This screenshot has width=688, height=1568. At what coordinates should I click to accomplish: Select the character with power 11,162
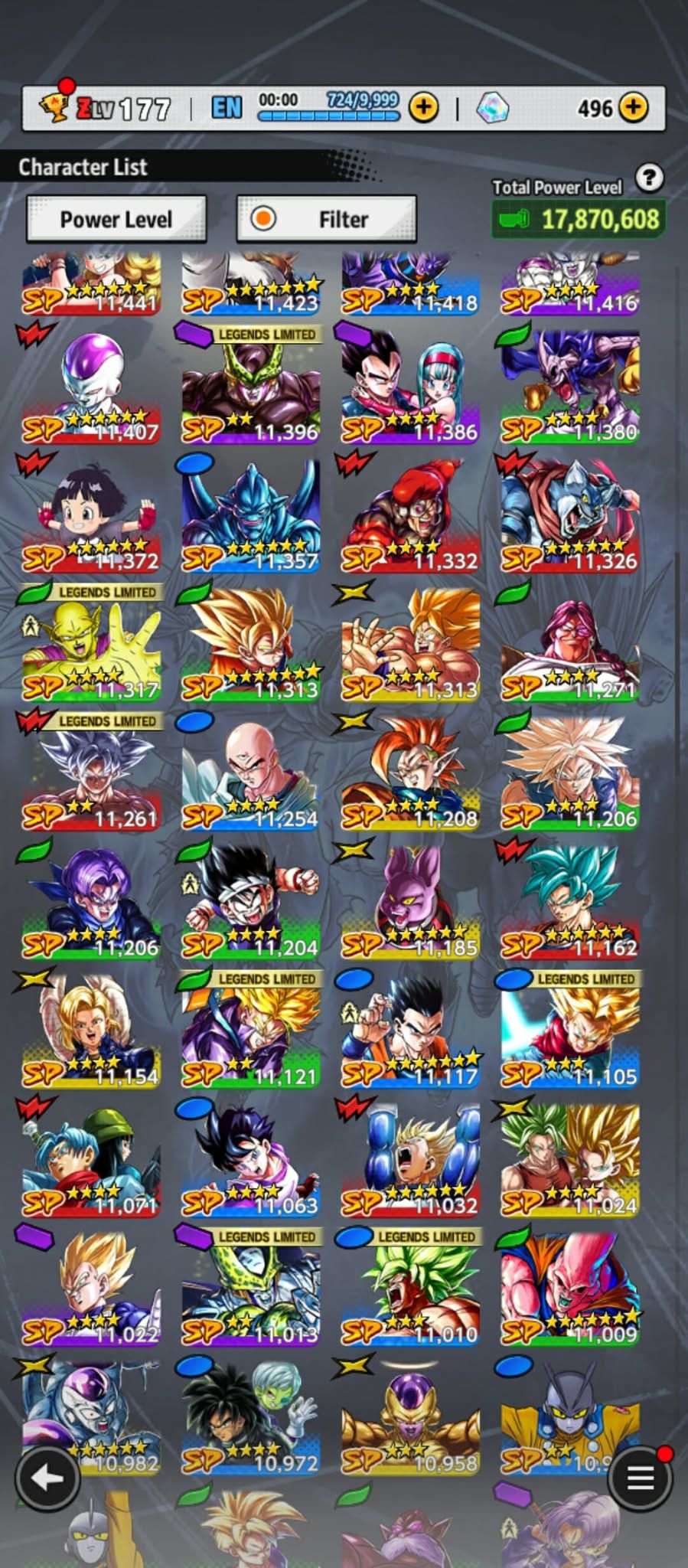(x=570, y=902)
